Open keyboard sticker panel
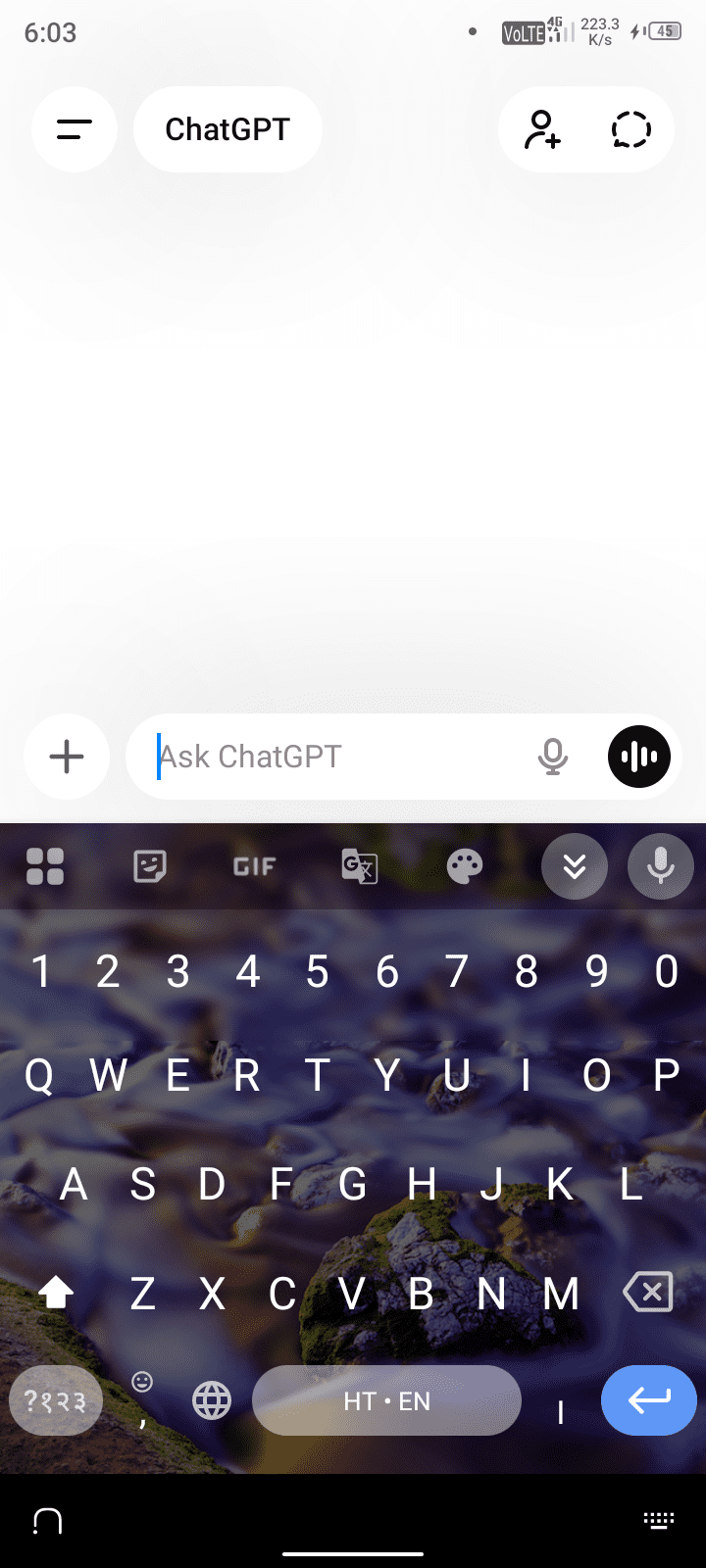Viewport: 706px width, 1568px height. 149,866
